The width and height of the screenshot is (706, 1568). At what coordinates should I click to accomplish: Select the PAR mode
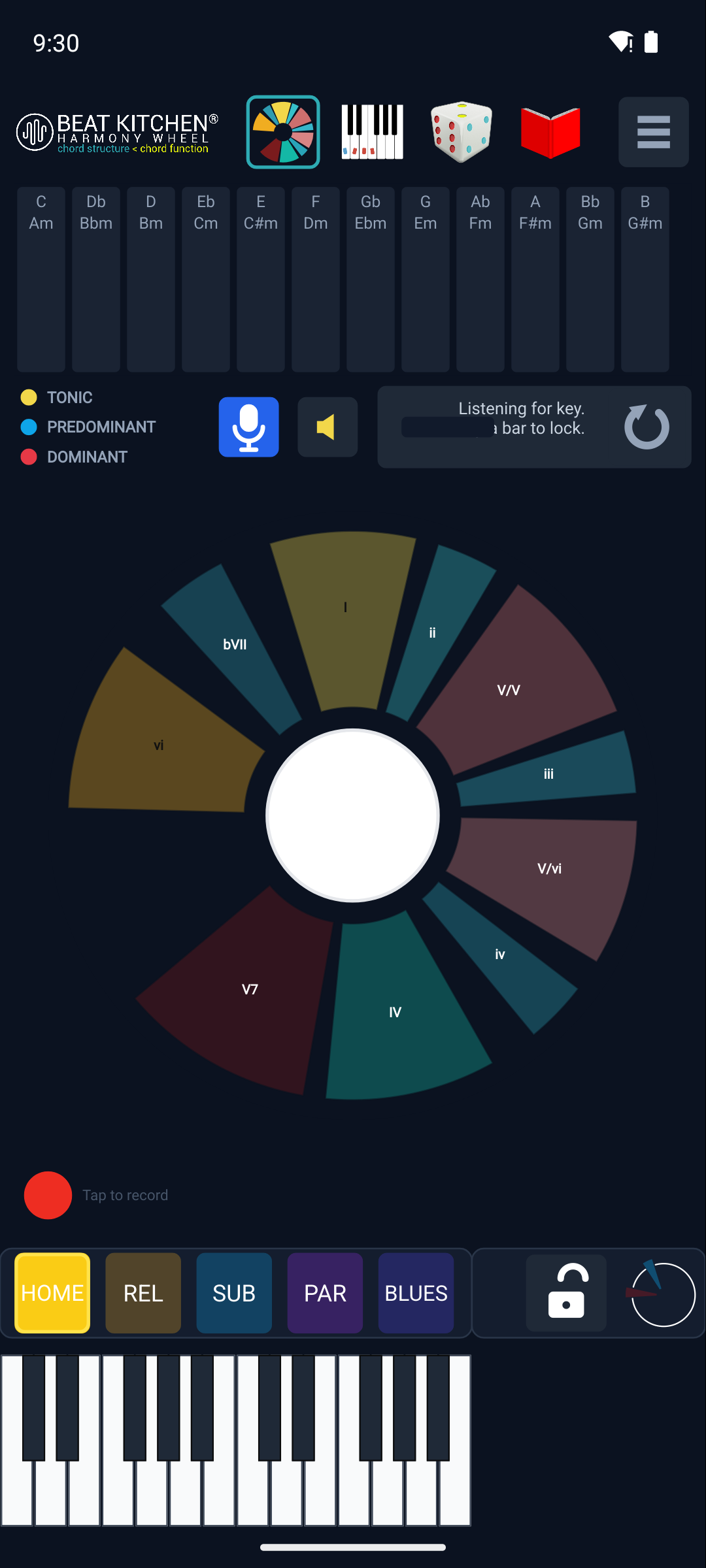(325, 1293)
